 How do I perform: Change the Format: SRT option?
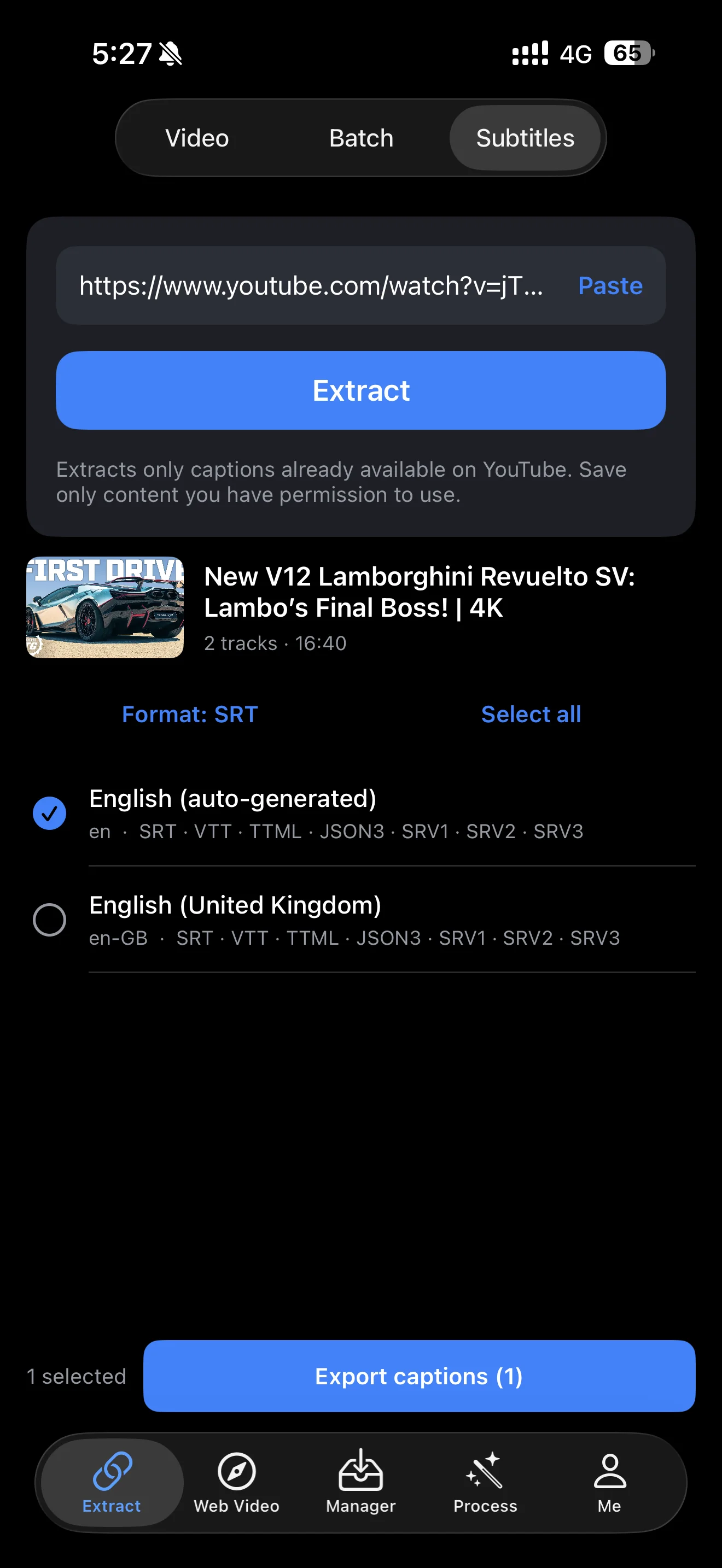[190, 714]
